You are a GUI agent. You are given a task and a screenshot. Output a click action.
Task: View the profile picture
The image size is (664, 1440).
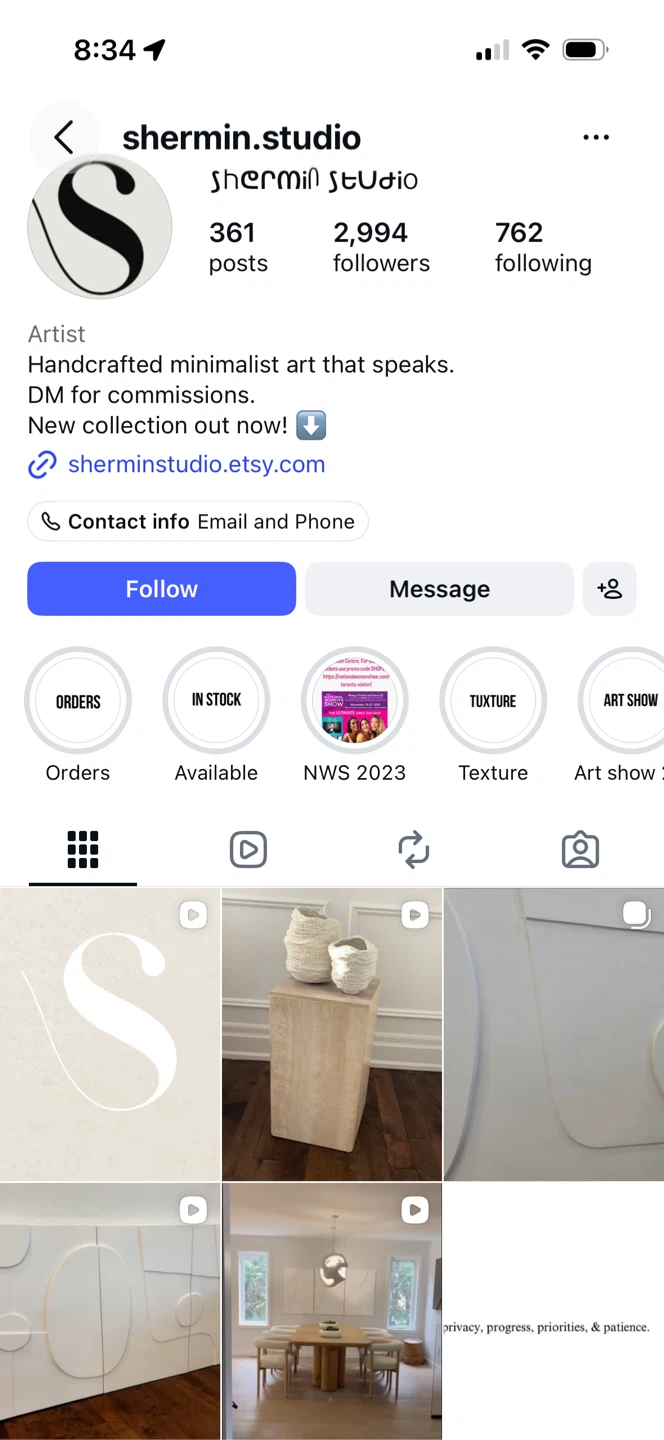100,226
